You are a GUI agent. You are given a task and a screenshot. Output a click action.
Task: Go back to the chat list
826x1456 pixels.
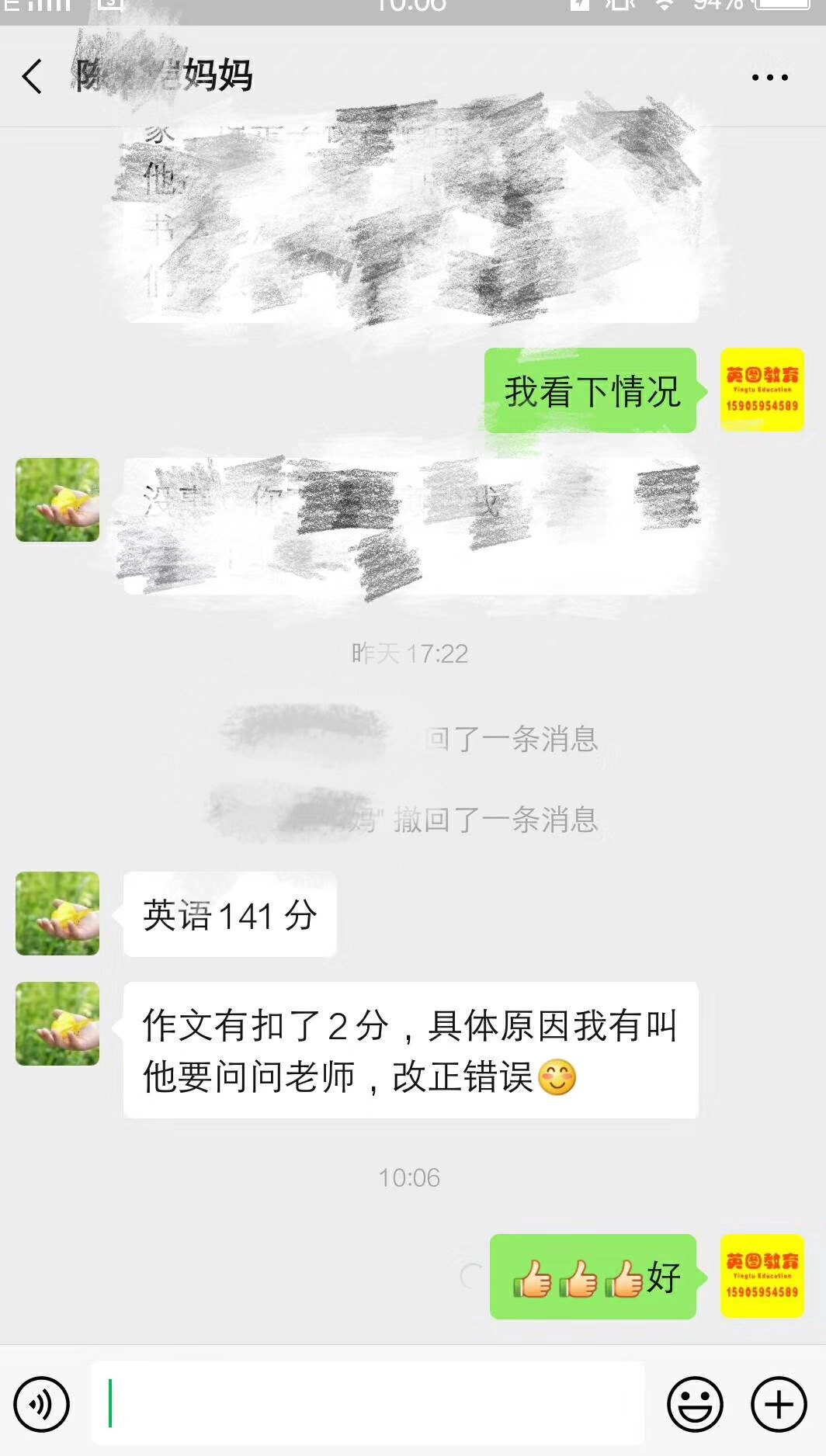pos(33,77)
